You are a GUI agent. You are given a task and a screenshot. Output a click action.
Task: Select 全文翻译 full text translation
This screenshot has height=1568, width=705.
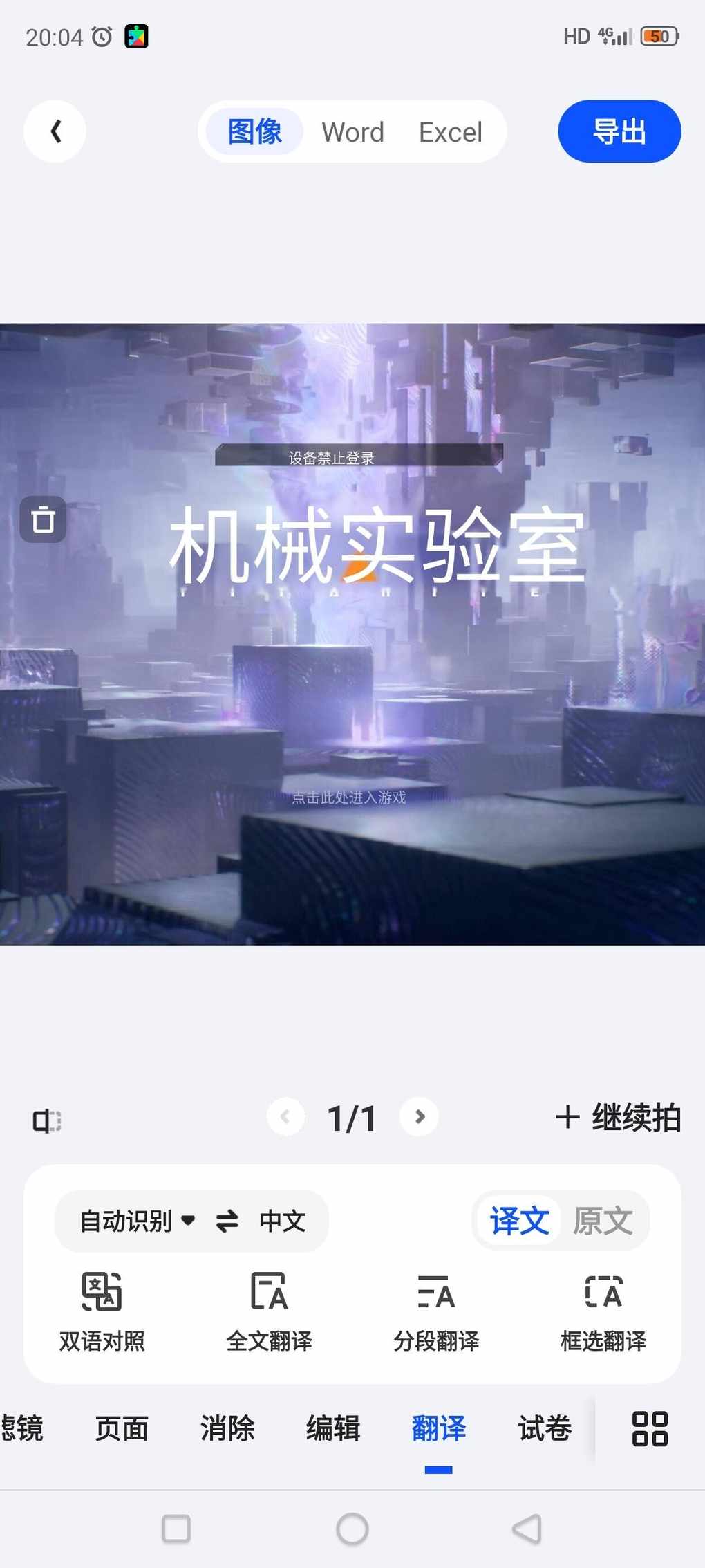[x=269, y=1311]
